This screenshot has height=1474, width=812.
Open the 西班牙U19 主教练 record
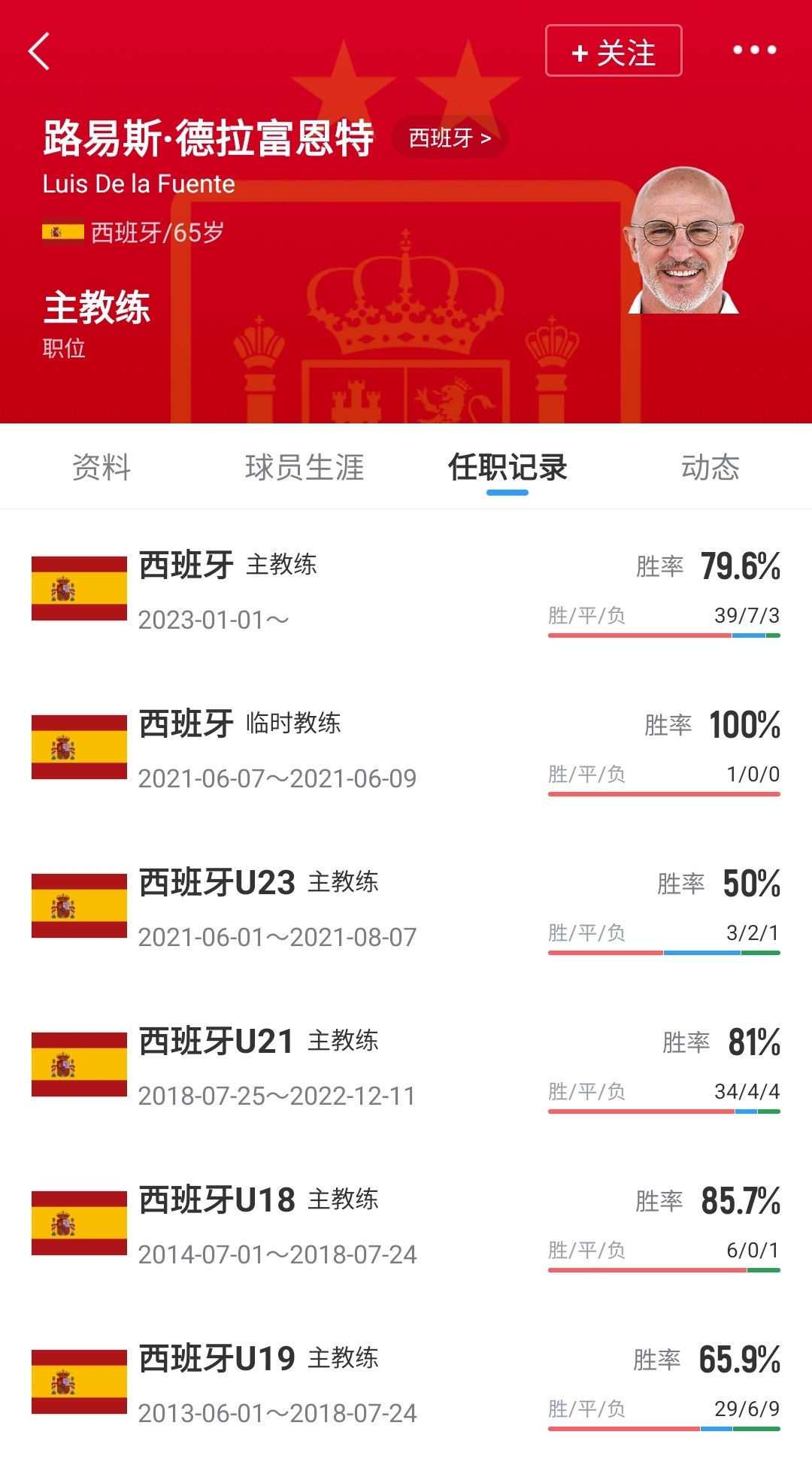(406, 1383)
